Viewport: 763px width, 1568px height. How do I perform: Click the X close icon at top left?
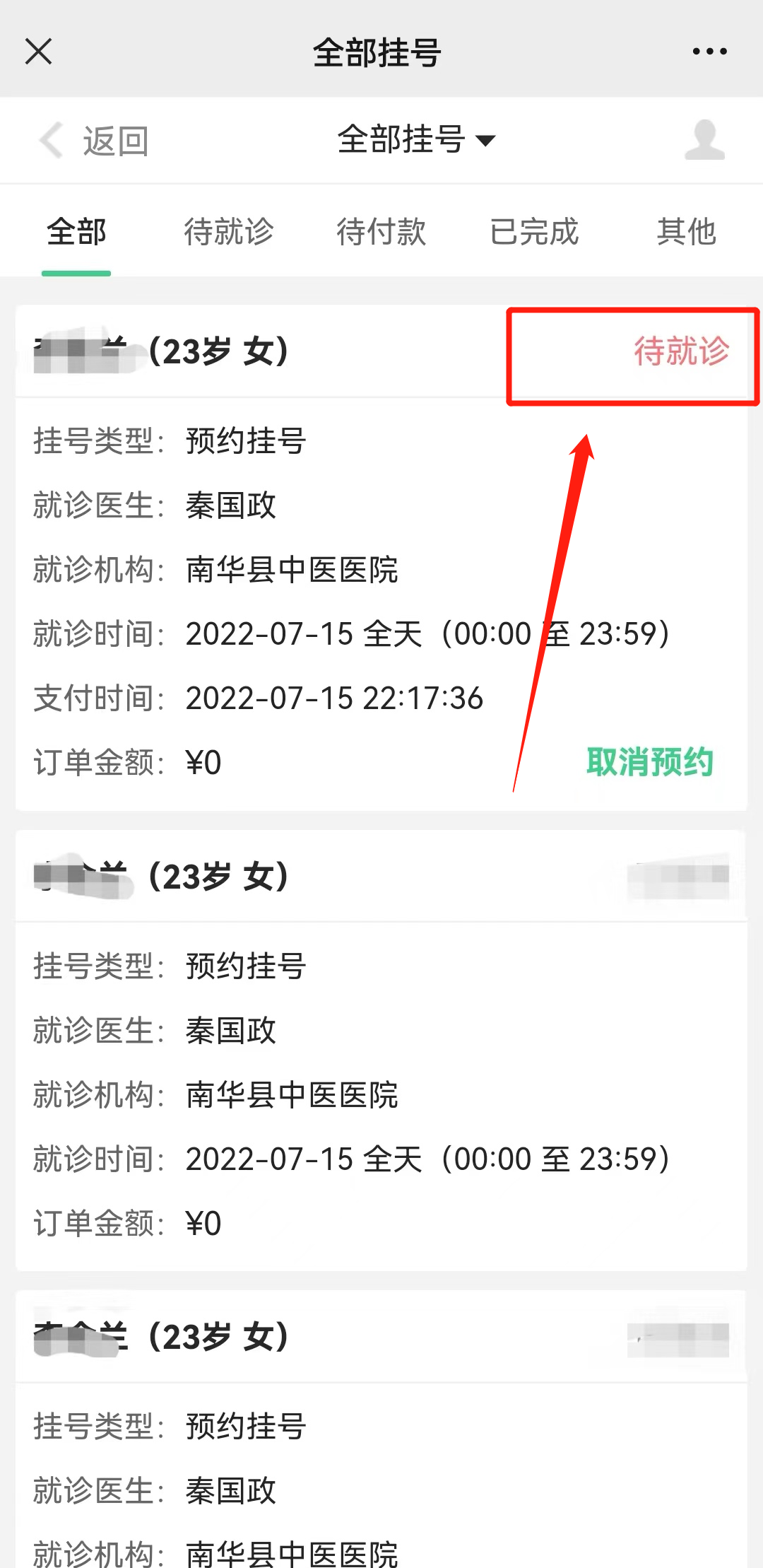coord(39,51)
